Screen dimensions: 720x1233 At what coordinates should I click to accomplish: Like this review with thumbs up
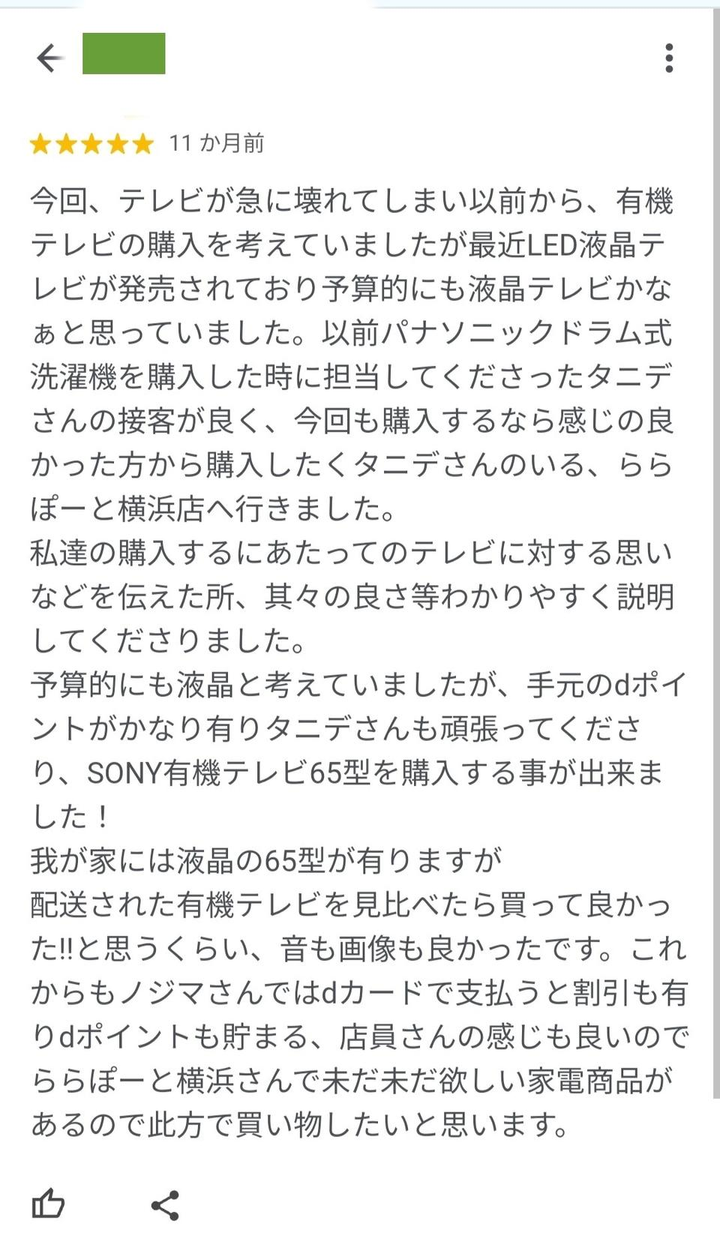coord(48,1203)
